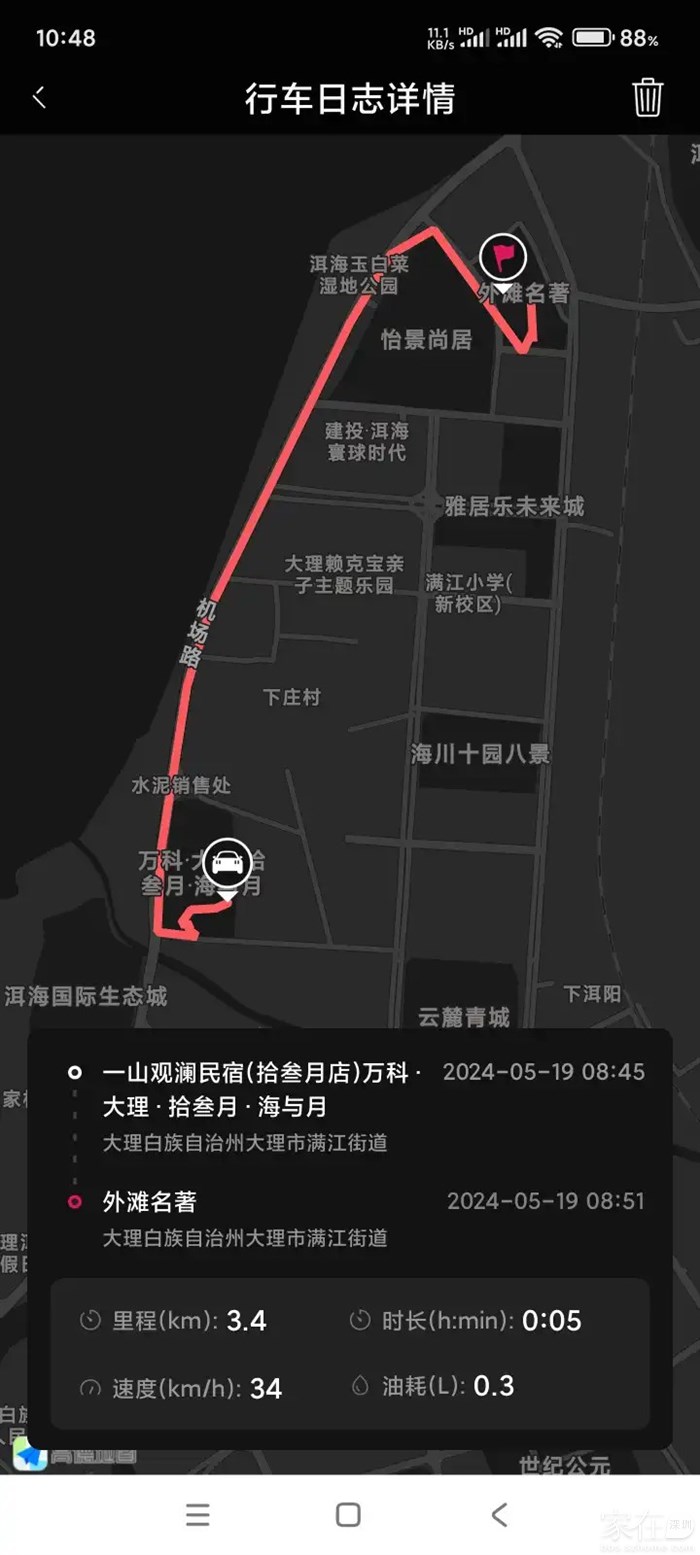
Task: Go back from the 行车日志详情 page
Action: 40,98
